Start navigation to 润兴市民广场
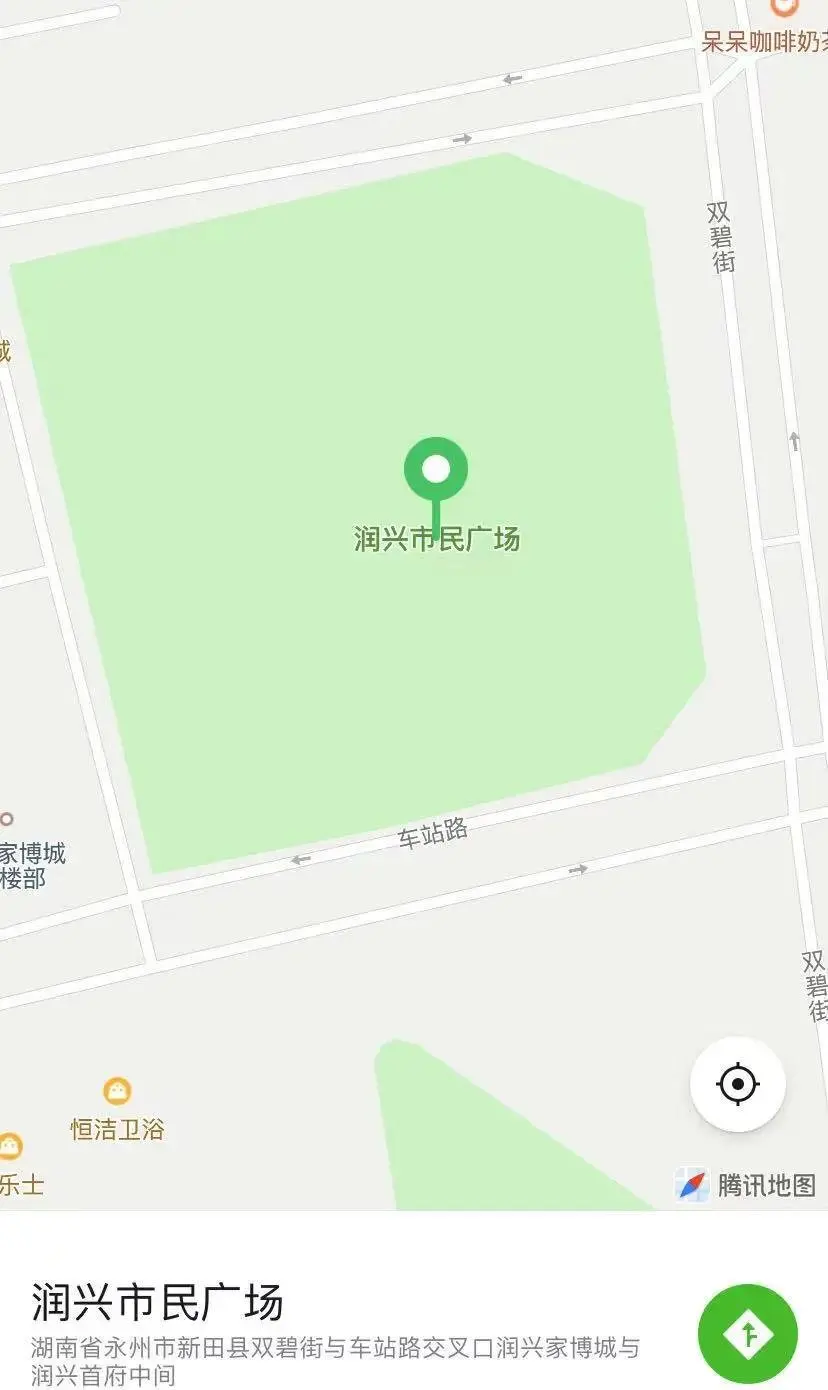The height and width of the screenshot is (1390, 828). (x=748, y=1334)
